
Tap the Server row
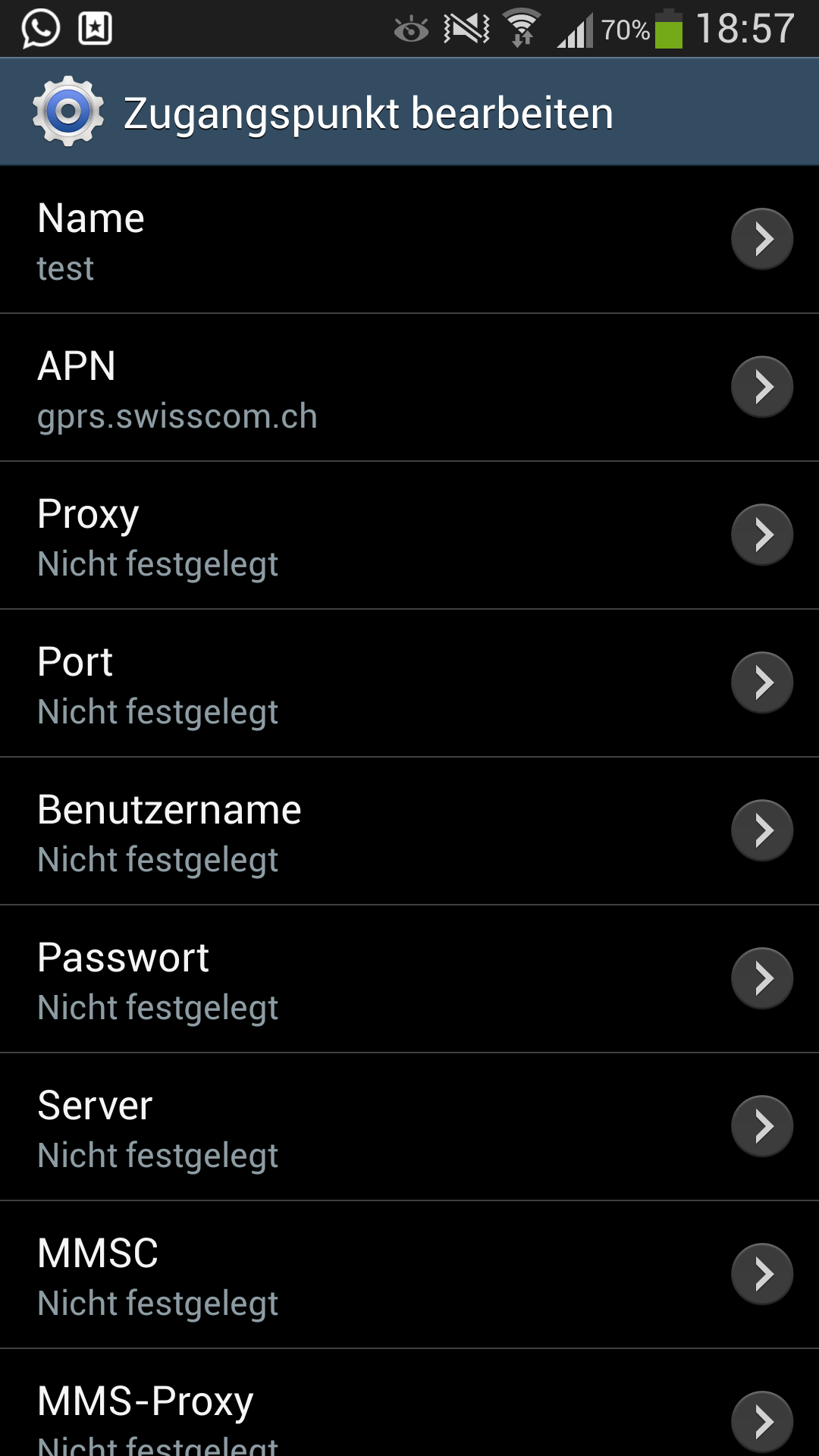409,1127
